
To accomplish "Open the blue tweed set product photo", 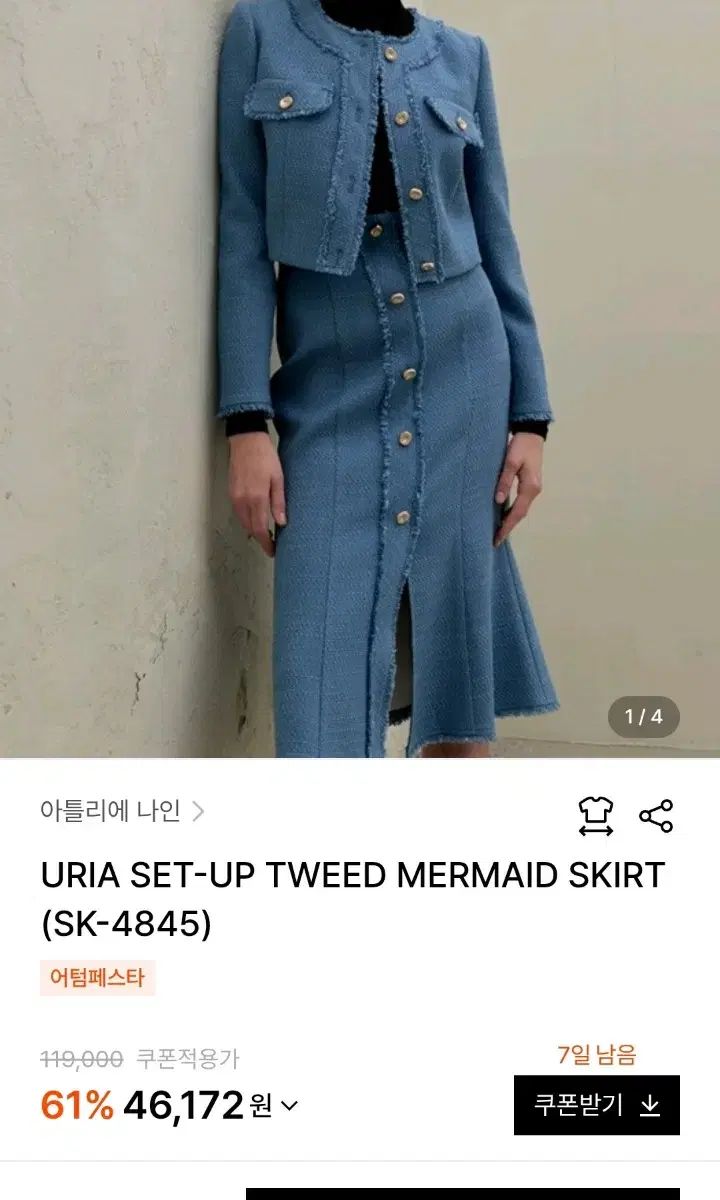I will coord(360,378).
